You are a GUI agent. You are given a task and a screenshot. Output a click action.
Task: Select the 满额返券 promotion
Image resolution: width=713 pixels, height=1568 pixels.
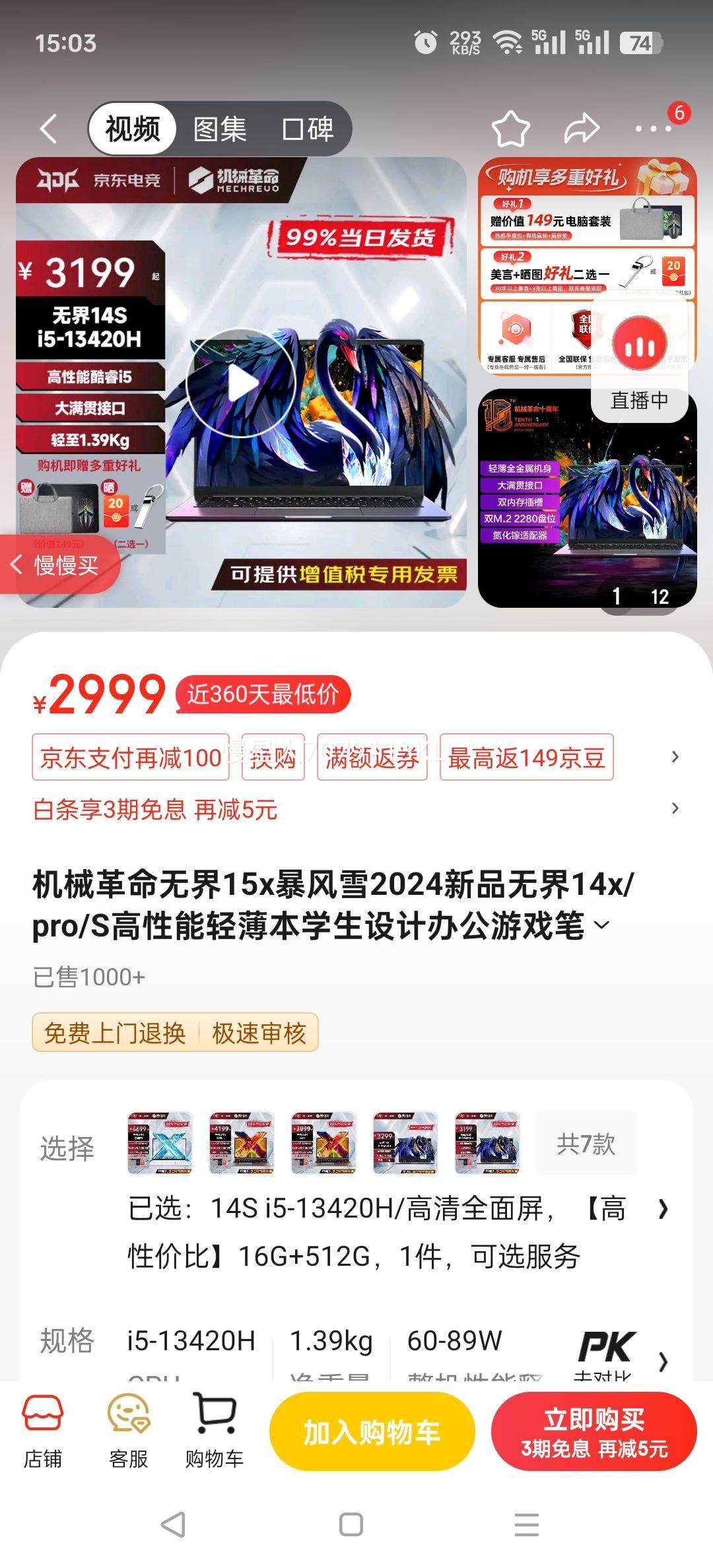coord(370,758)
